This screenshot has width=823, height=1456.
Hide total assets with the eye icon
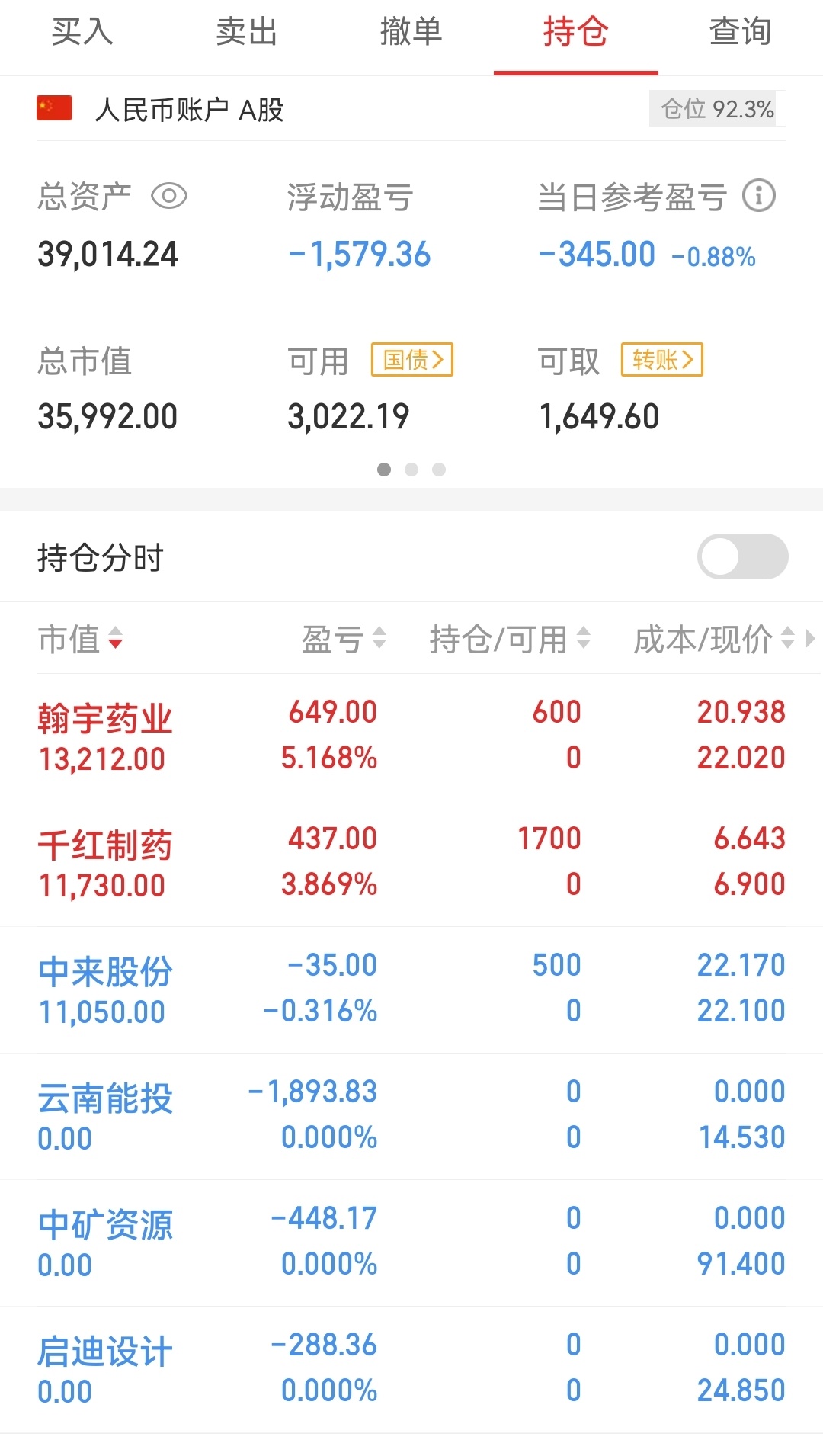coord(169,197)
